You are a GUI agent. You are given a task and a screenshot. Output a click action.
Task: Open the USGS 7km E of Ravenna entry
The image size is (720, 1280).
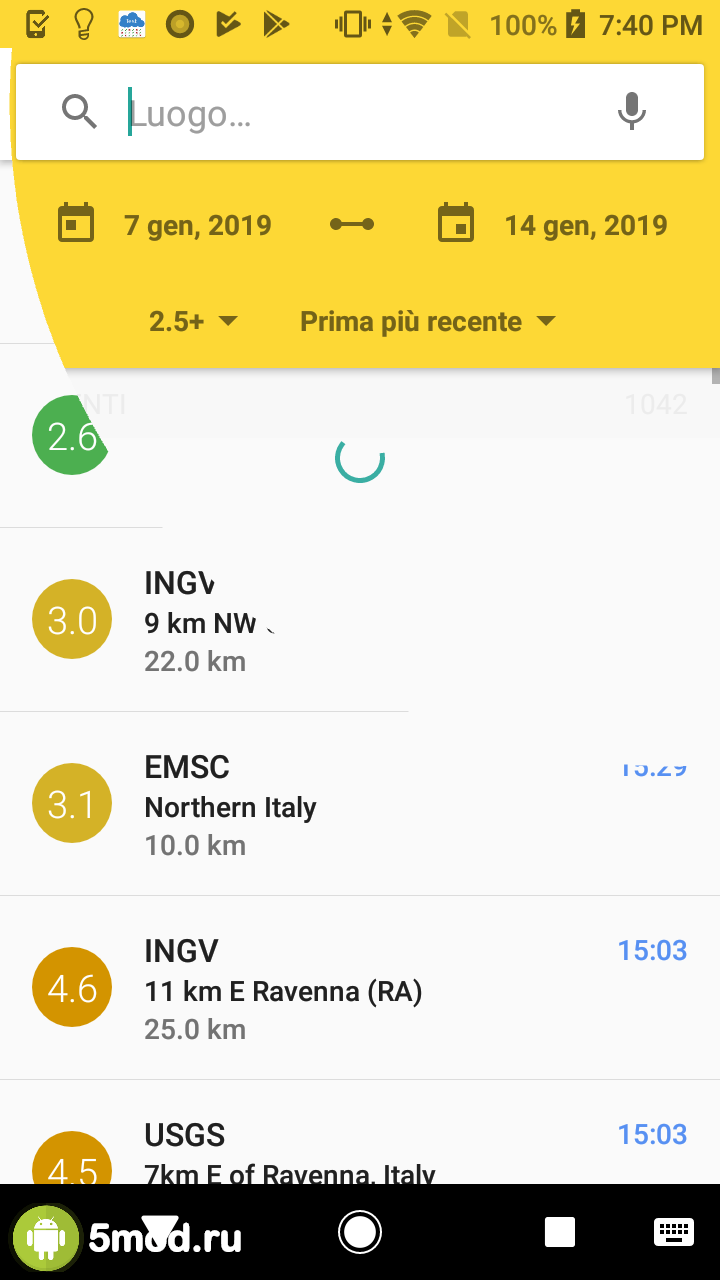pos(360,1150)
